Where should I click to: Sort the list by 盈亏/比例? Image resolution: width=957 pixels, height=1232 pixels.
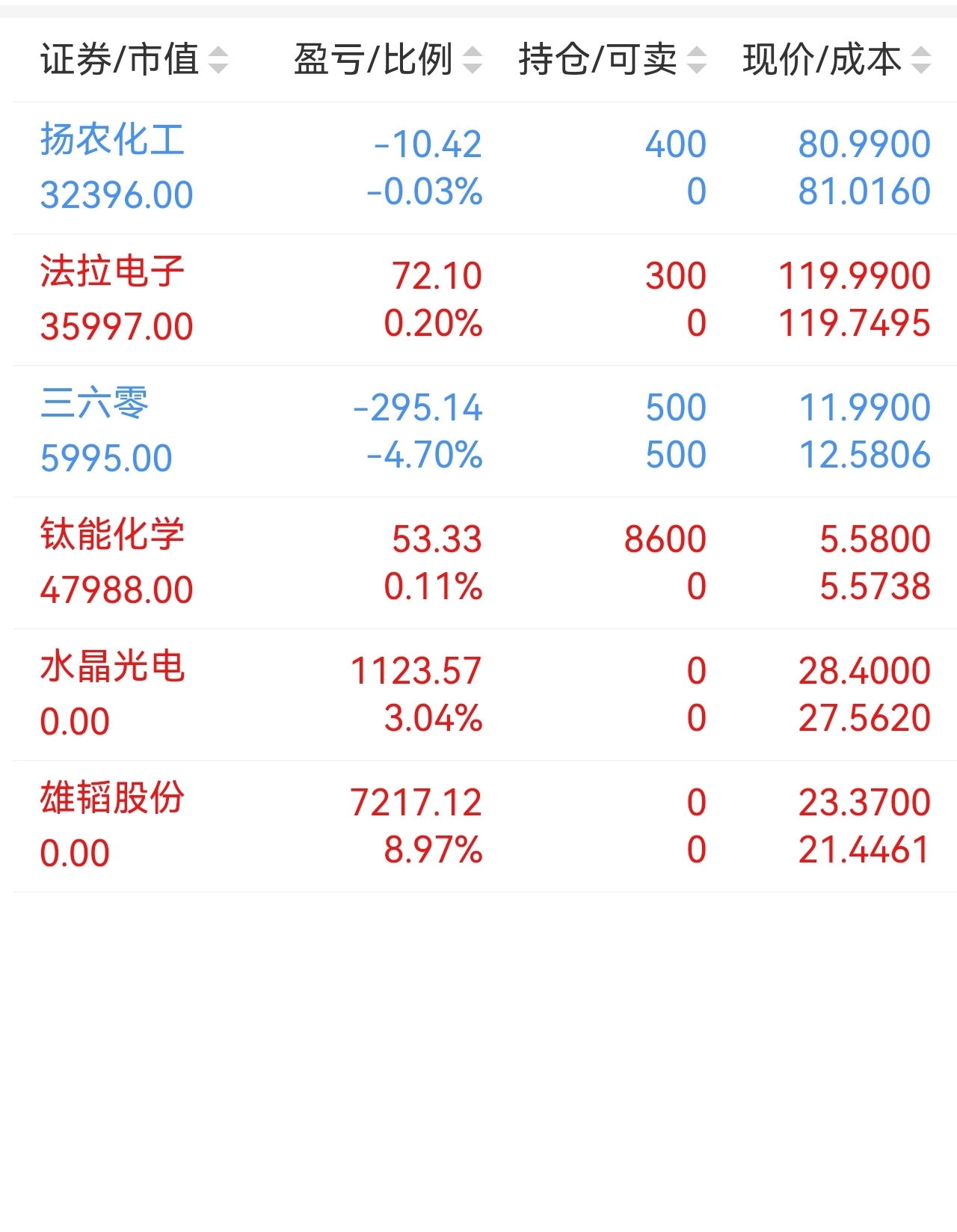pos(387,60)
